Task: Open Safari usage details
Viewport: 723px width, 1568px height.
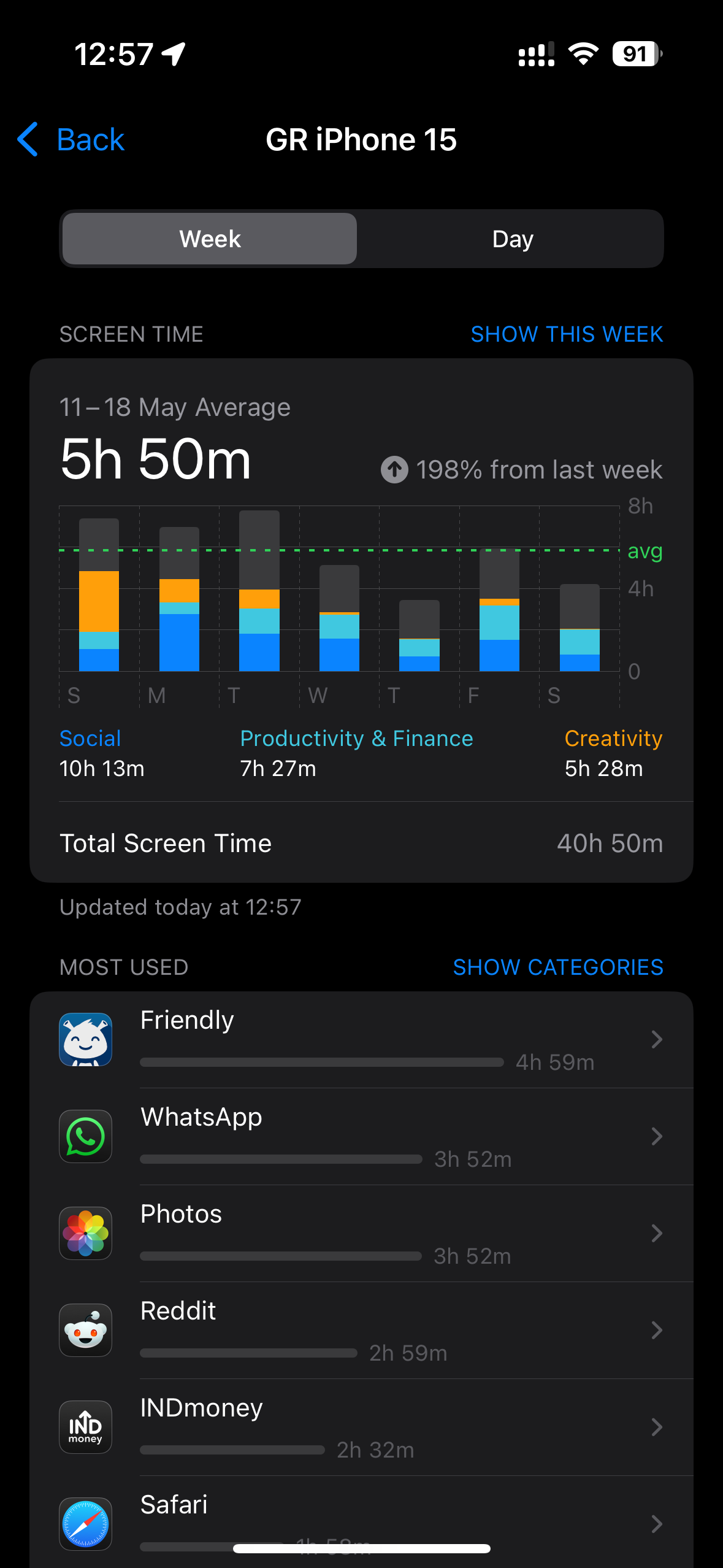Action: pos(361,1524)
